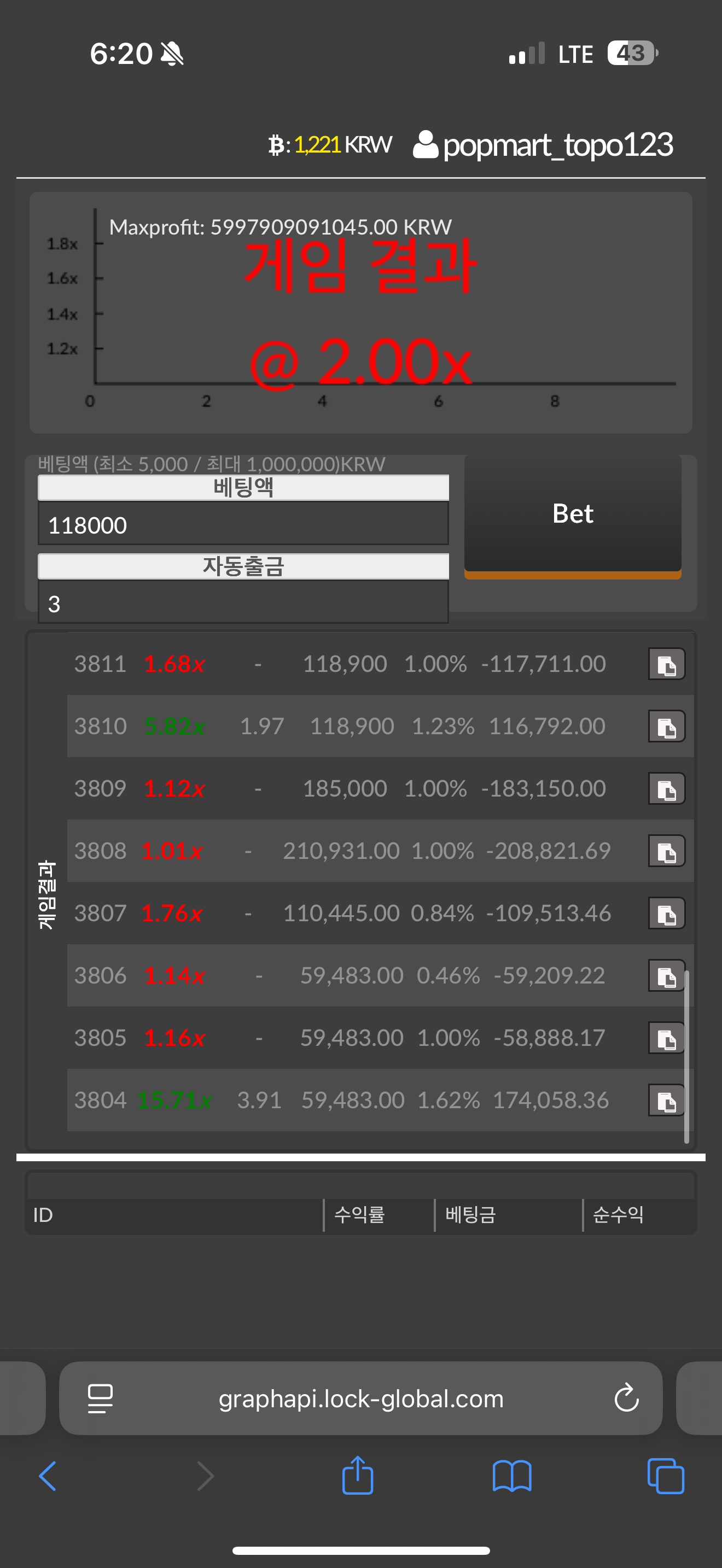
Task: Edit the 베팅액 amount field
Action: click(x=243, y=525)
